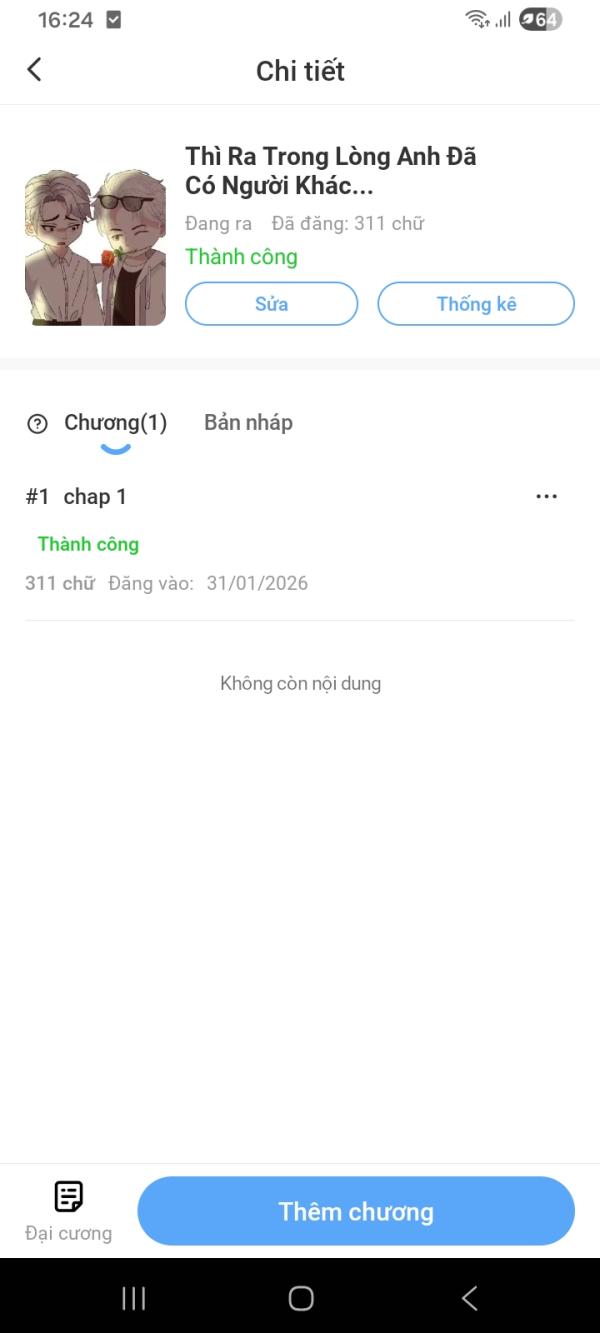600x1333 pixels.
Task: Open the story cover thumbnail
Action: tap(95, 247)
